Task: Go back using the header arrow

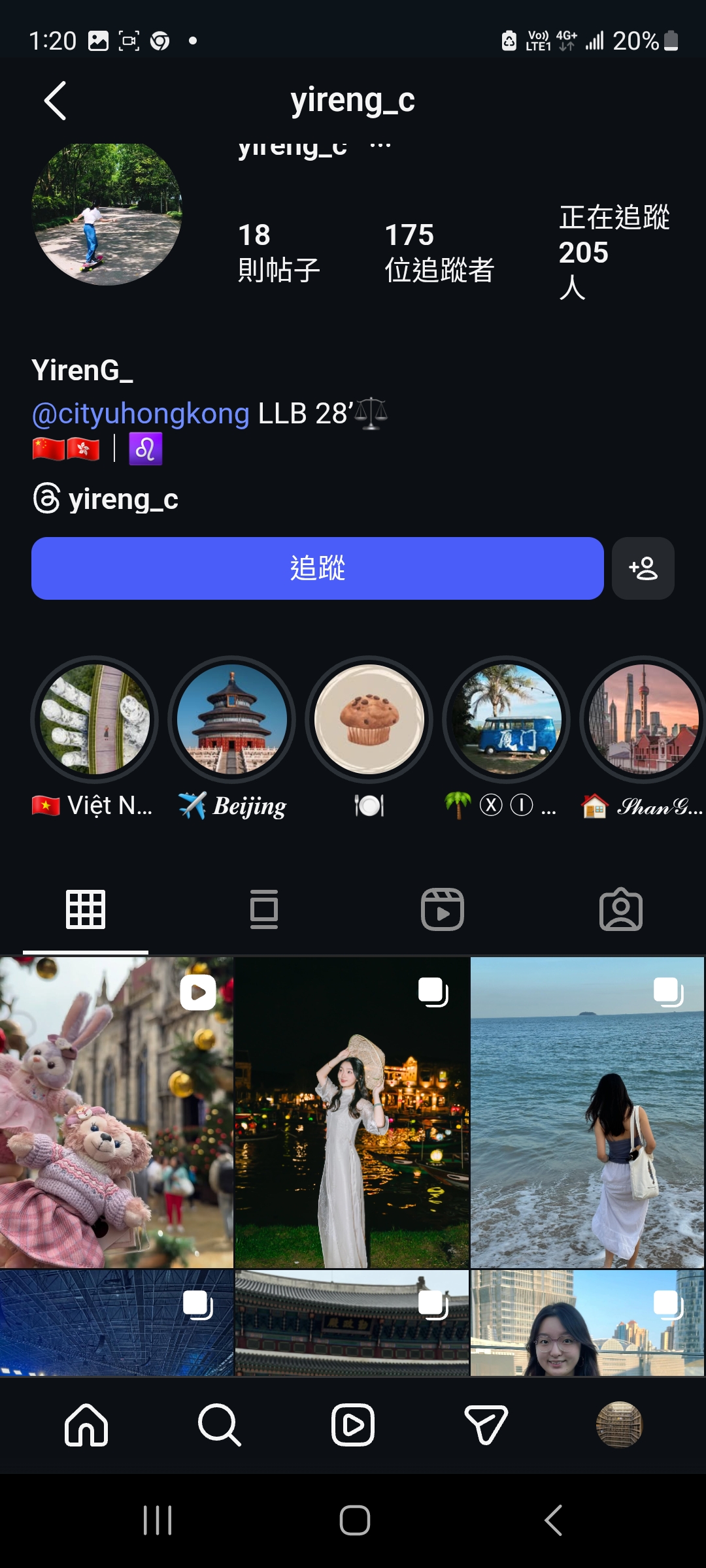Action: (x=56, y=101)
